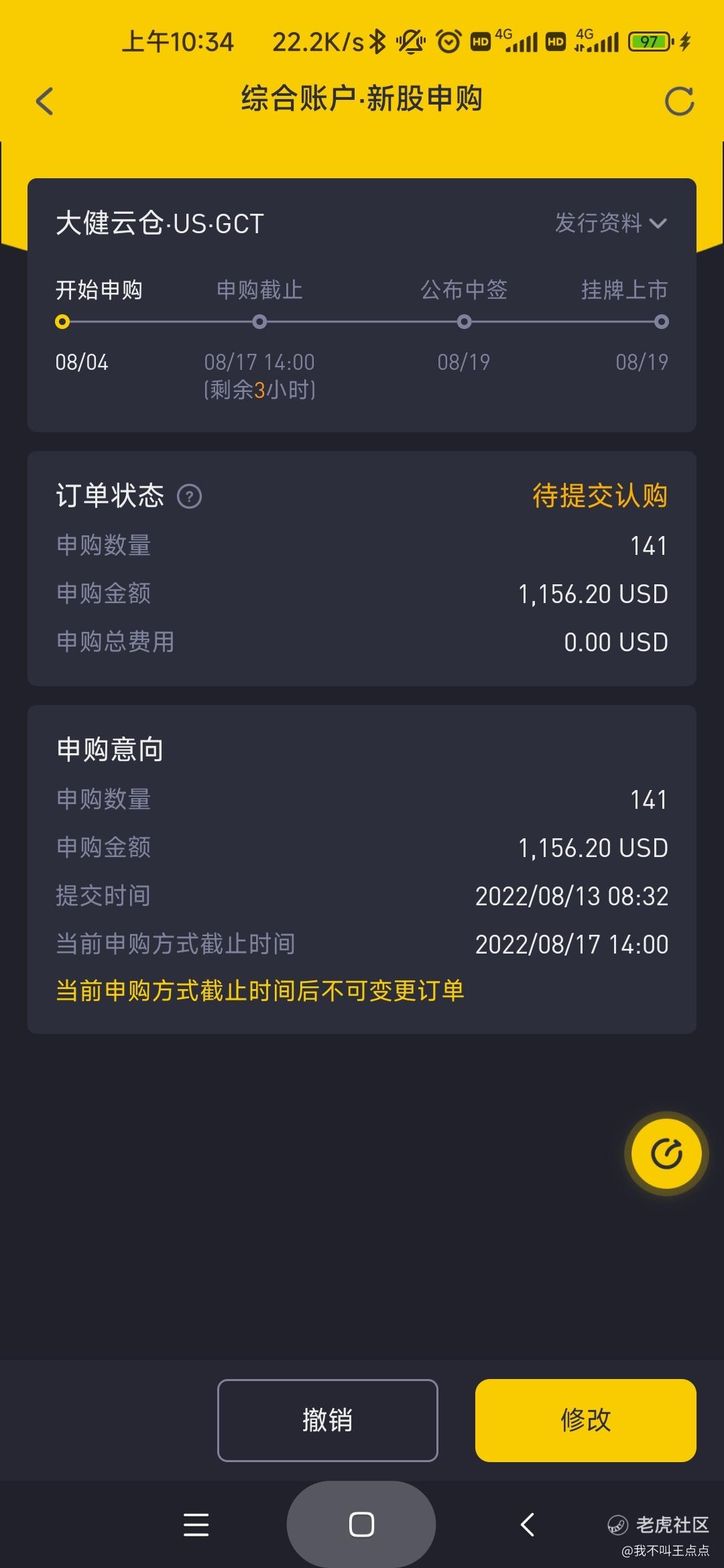Image resolution: width=724 pixels, height=1568 pixels.
Task: Tap the yellow floating share button
Action: click(x=666, y=1153)
